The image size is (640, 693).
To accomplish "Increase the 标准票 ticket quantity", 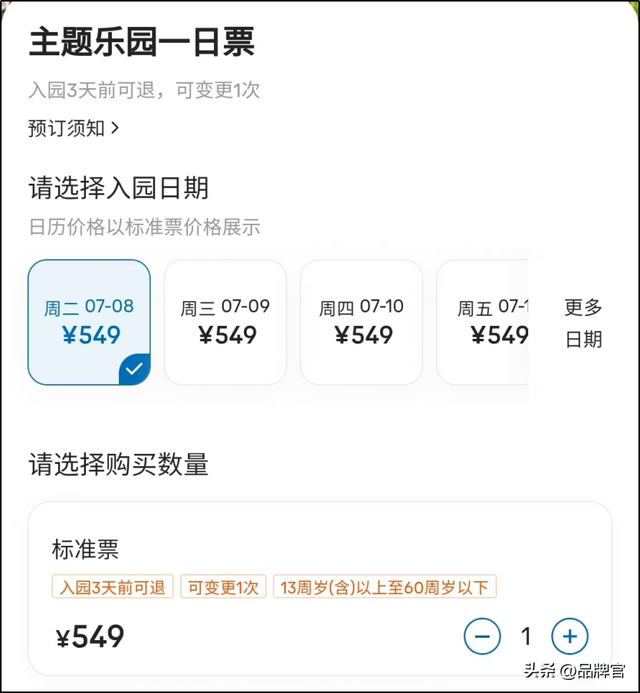I will point(570,636).
